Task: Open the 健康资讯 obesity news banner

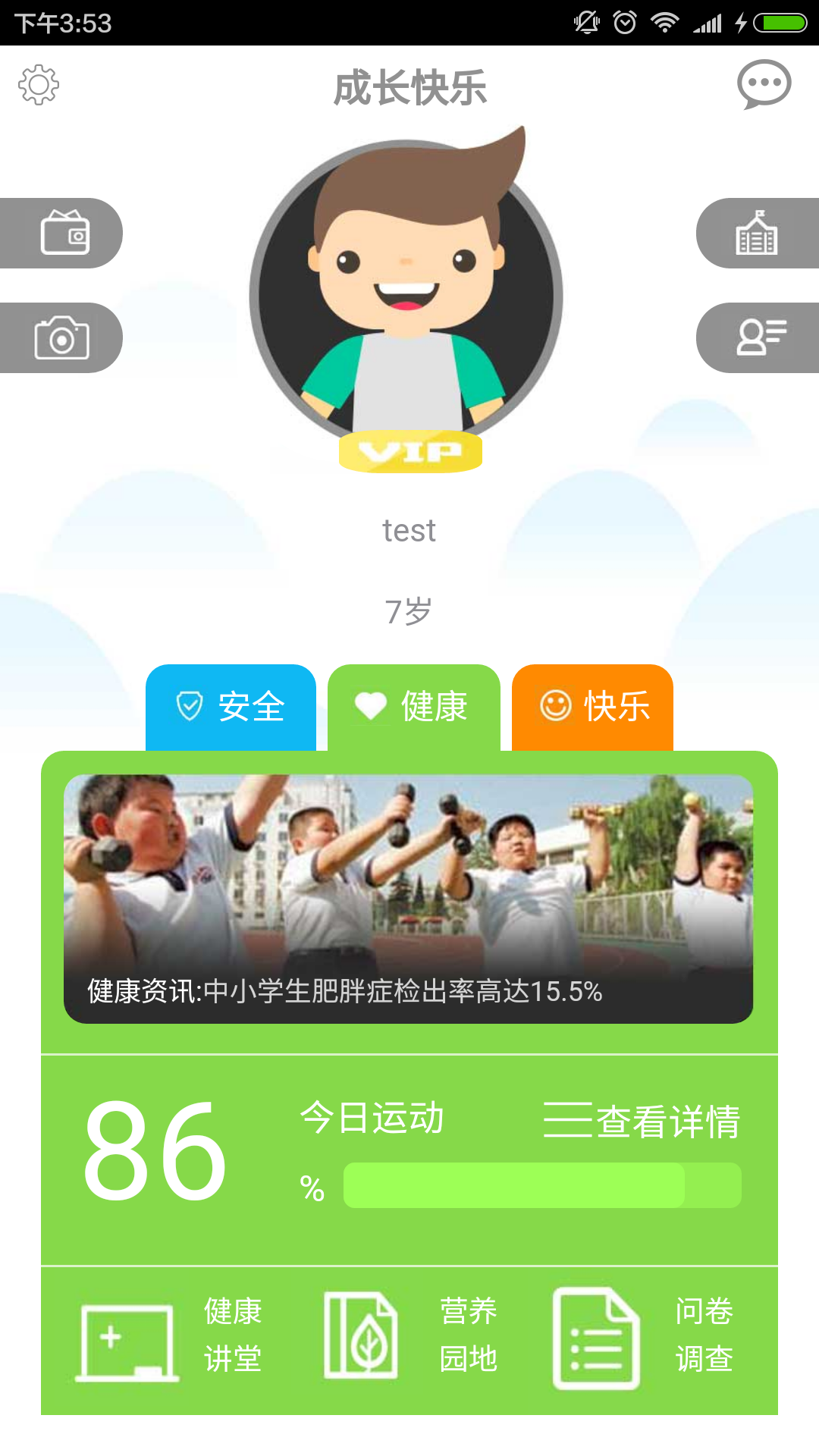Action: click(408, 899)
